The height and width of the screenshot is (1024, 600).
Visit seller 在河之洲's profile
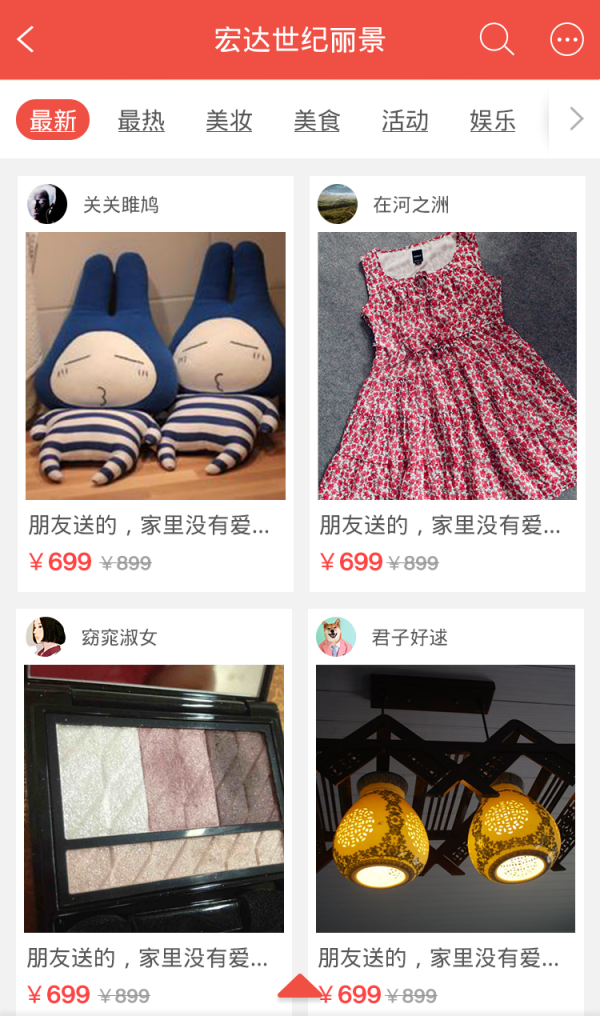[338, 204]
